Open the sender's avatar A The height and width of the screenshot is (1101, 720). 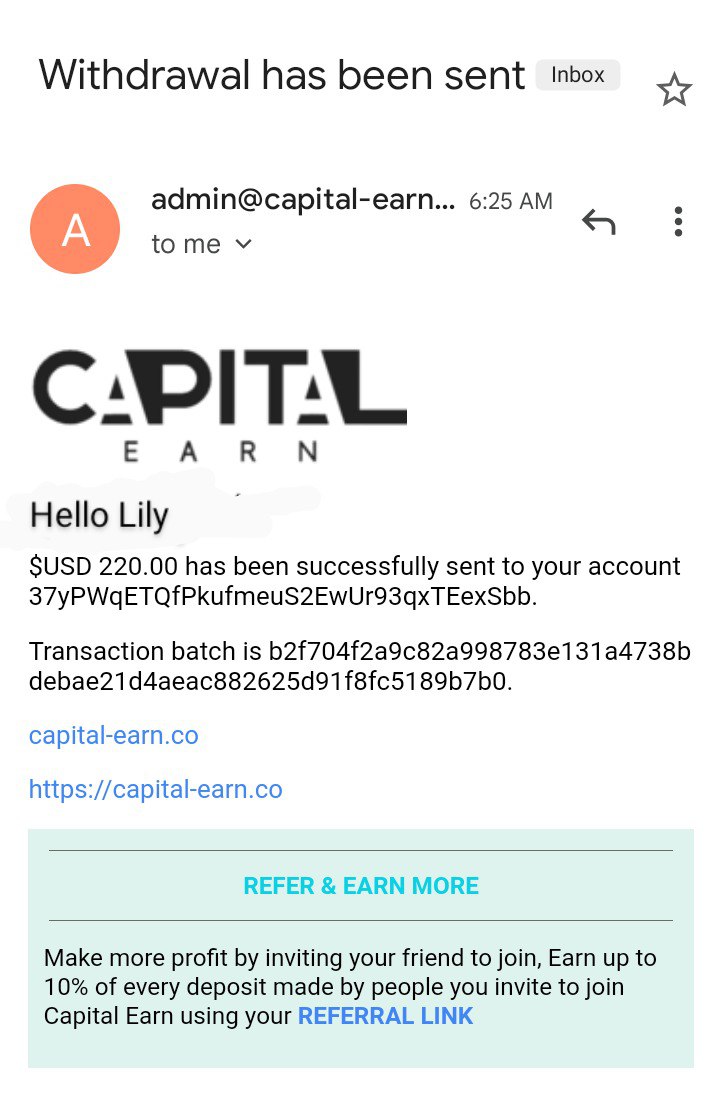coord(76,229)
